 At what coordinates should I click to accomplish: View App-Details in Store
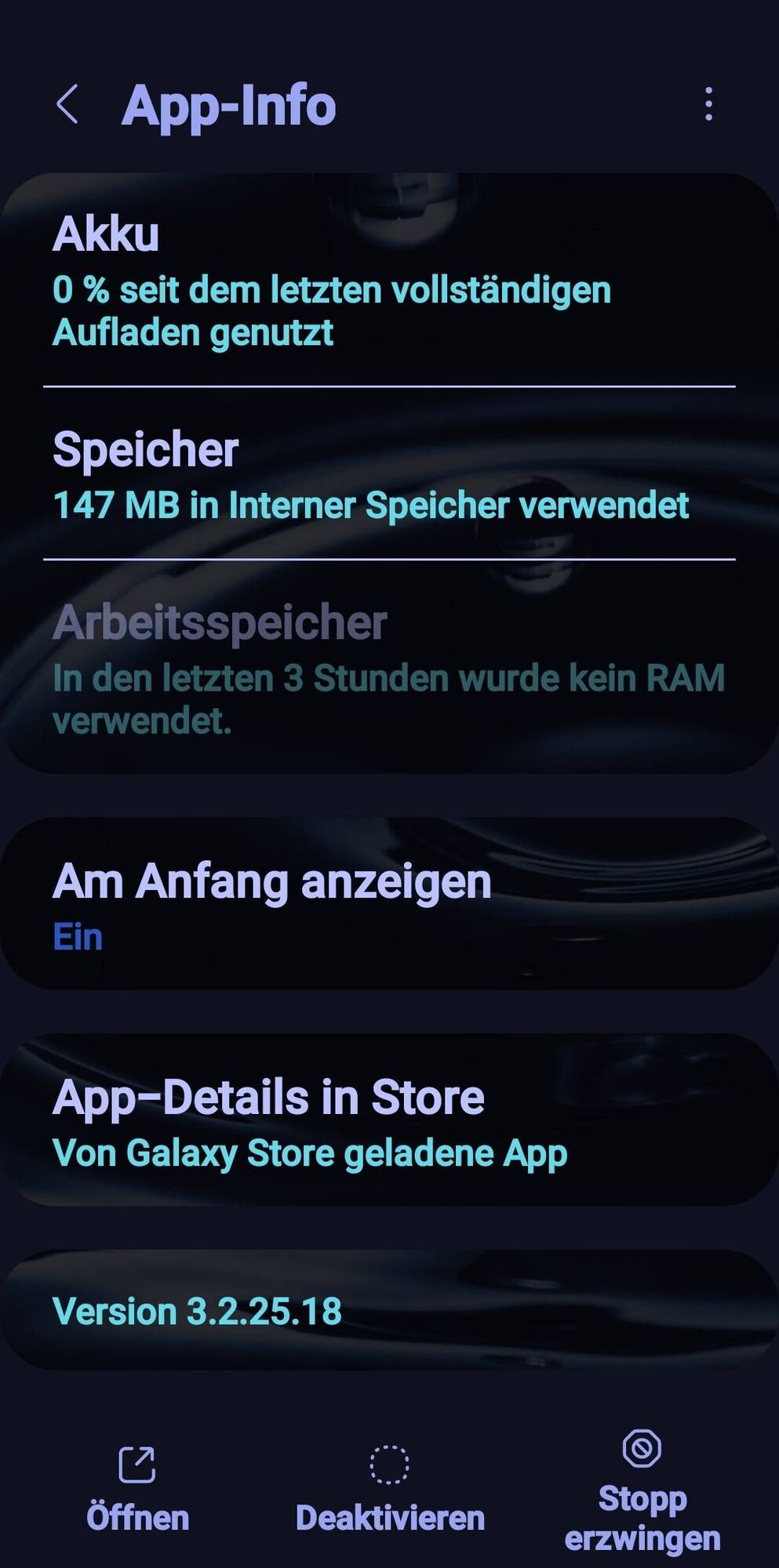[x=389, y=1121]
